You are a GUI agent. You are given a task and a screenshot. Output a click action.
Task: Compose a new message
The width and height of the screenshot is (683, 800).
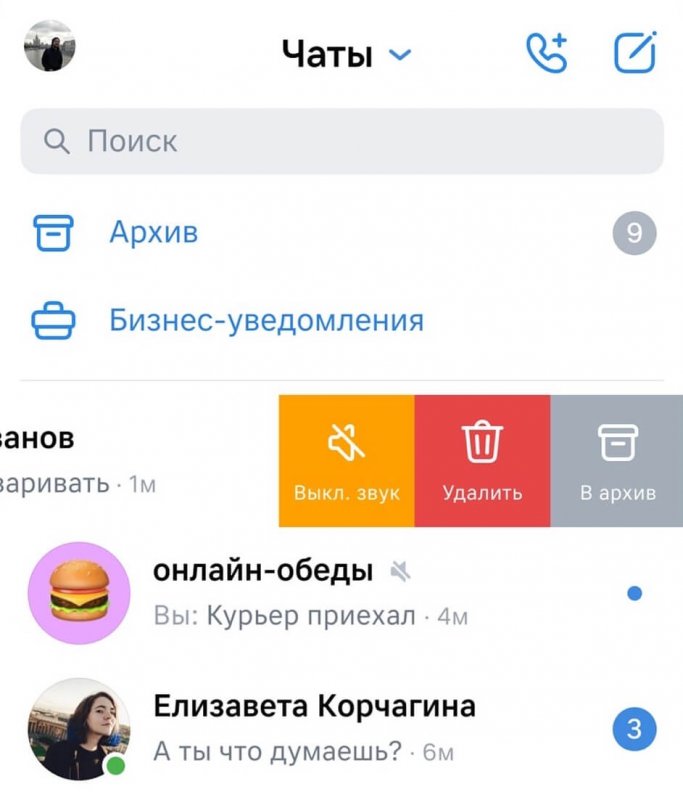[x=635, y=53]
